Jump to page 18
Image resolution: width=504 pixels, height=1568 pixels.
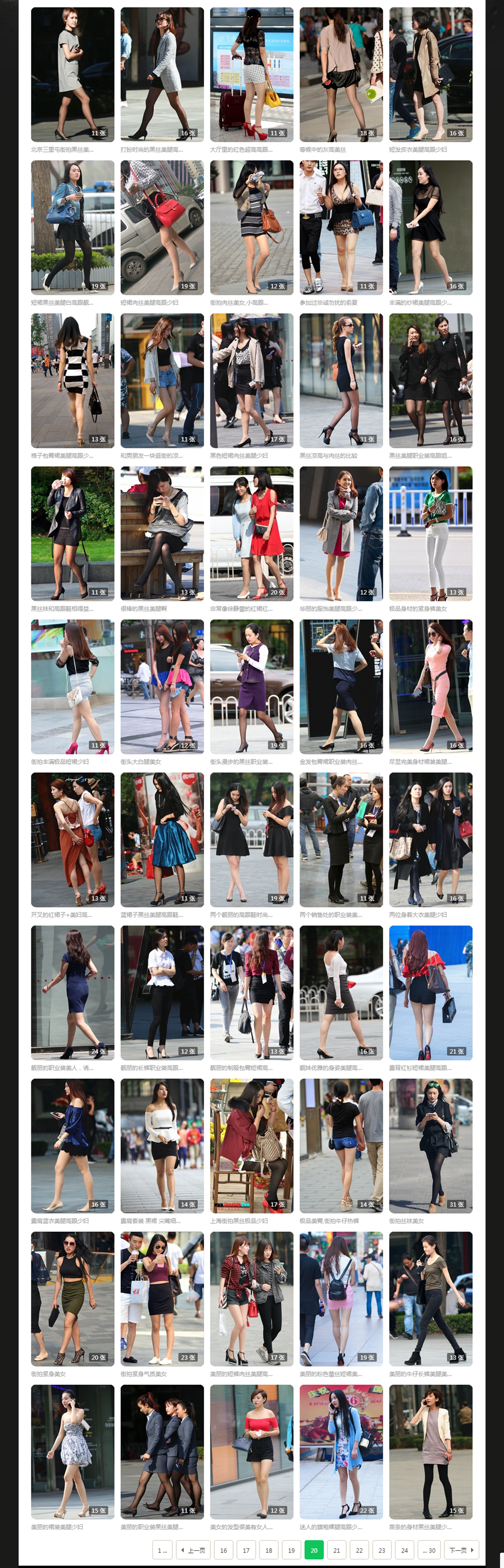269,1550
